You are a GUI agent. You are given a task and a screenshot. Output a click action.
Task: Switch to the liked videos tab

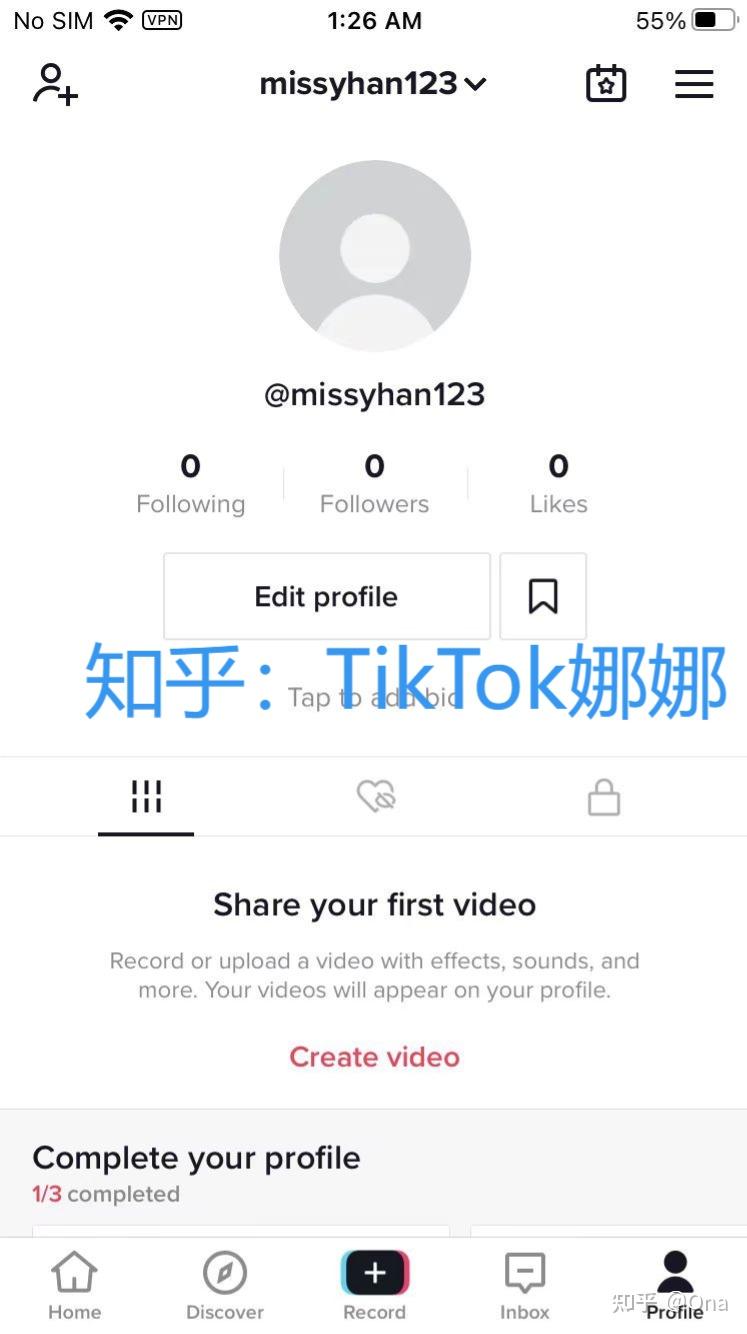376,797
